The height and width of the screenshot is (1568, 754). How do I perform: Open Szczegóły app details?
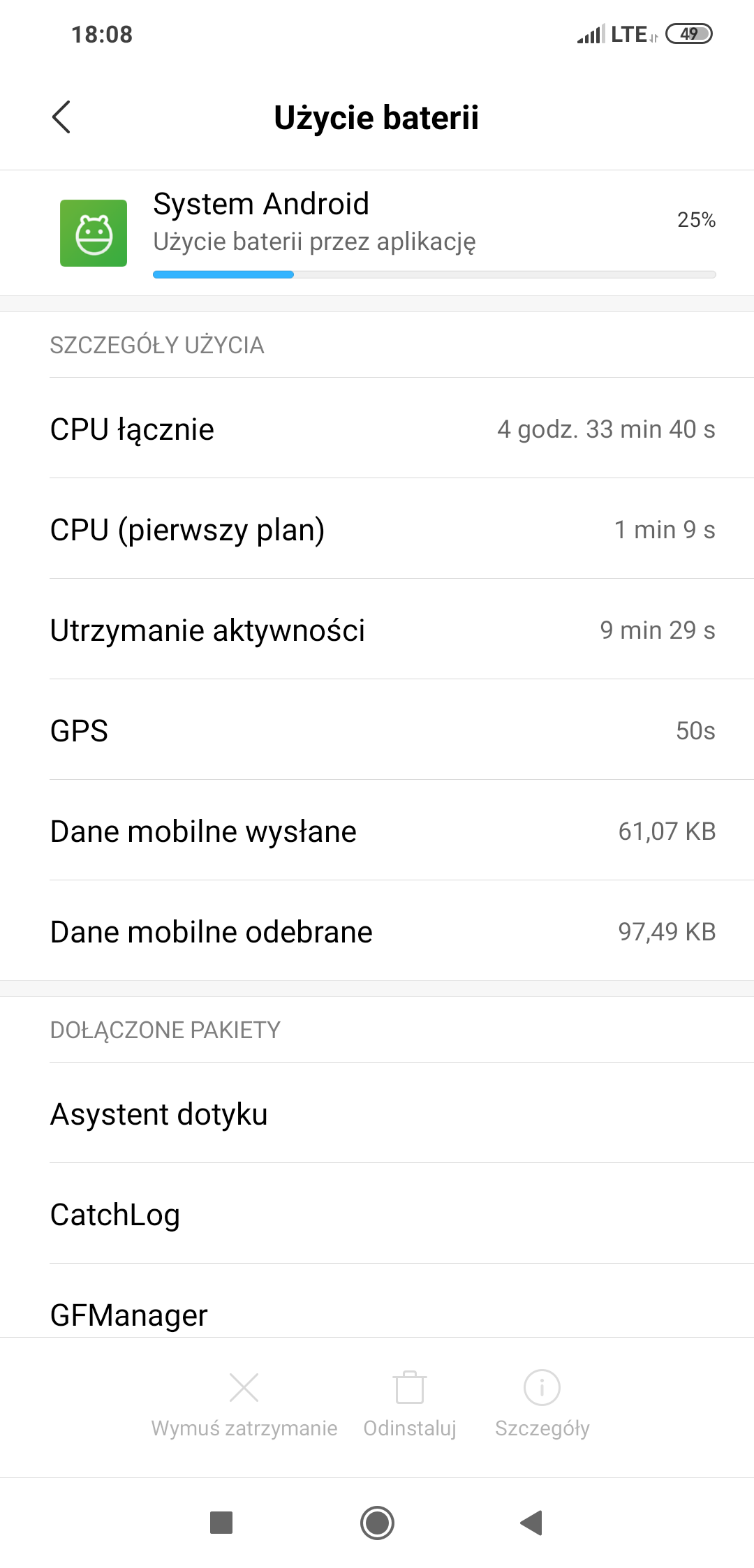point(542,1403)
